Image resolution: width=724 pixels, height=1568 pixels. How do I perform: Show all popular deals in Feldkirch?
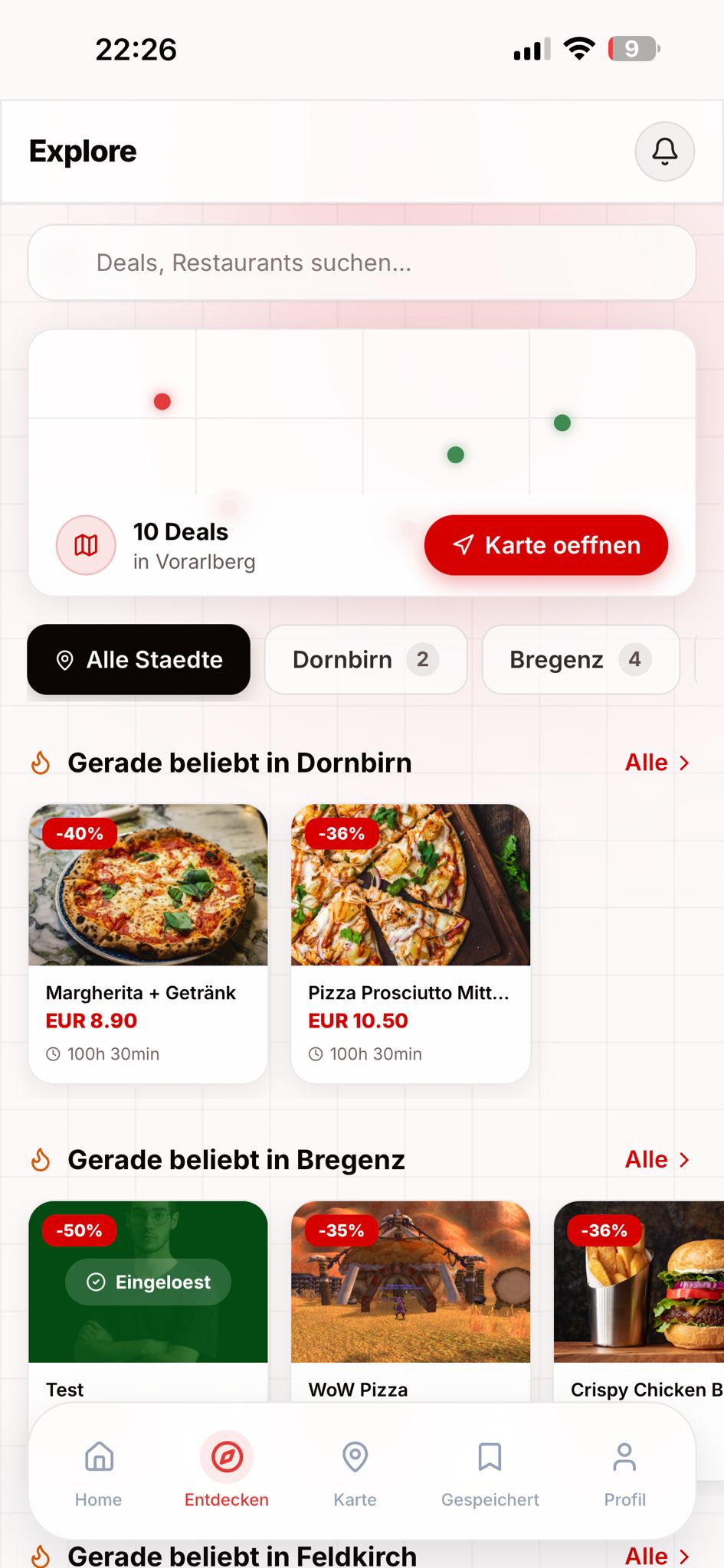click(657, 1556)
